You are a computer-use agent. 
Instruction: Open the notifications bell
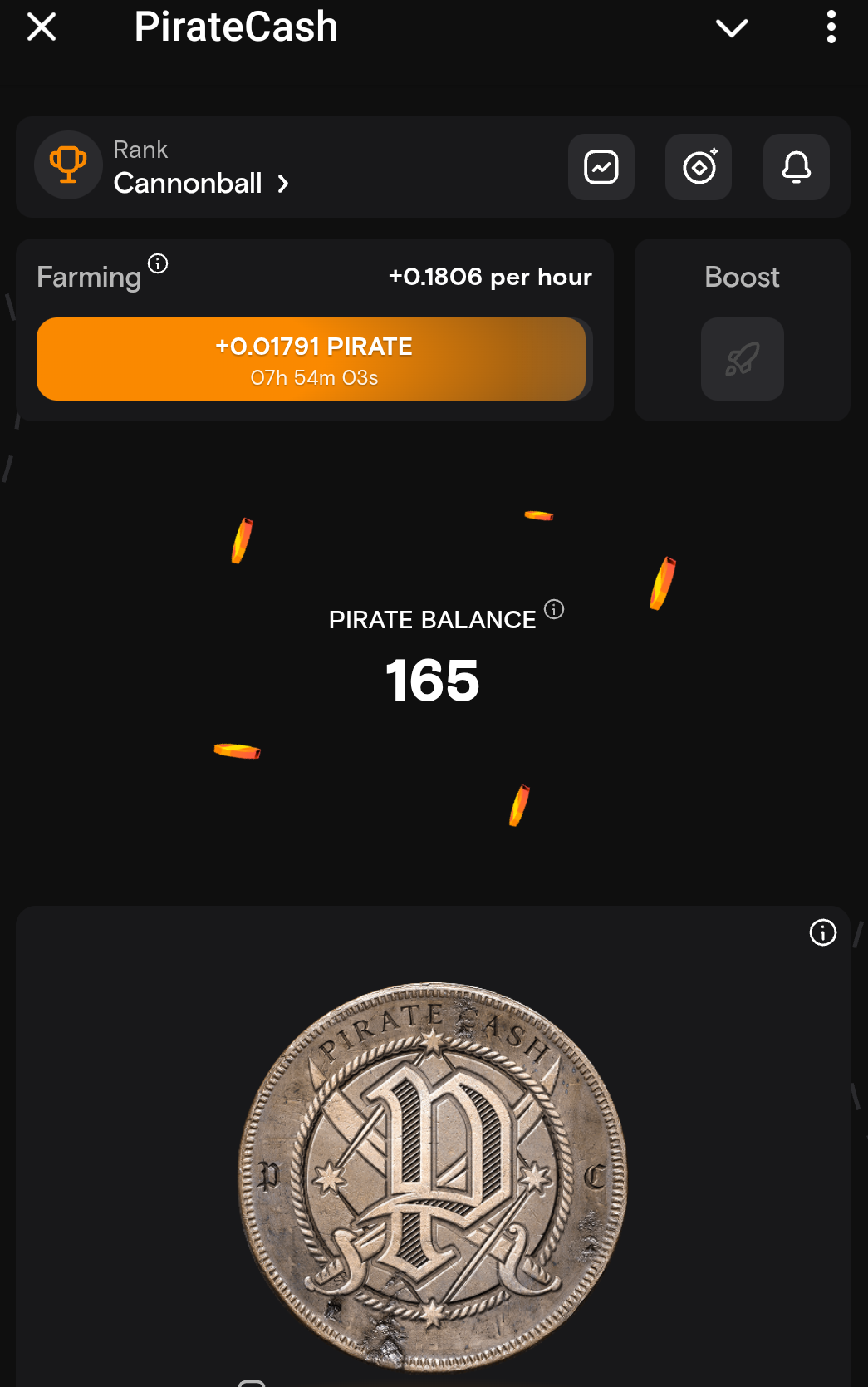[x=796, y=167]
